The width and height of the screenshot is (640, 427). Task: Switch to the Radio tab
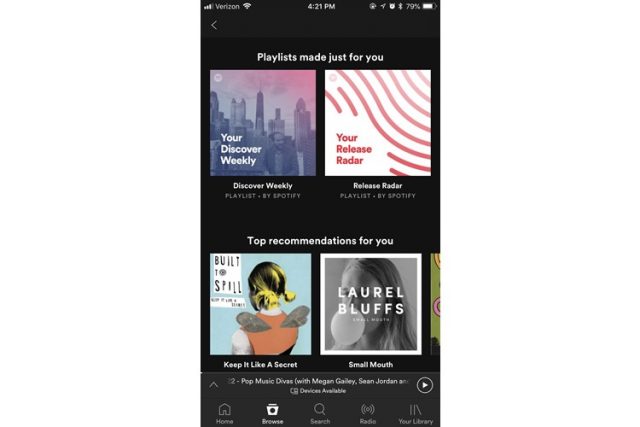(x=367, y=413)
